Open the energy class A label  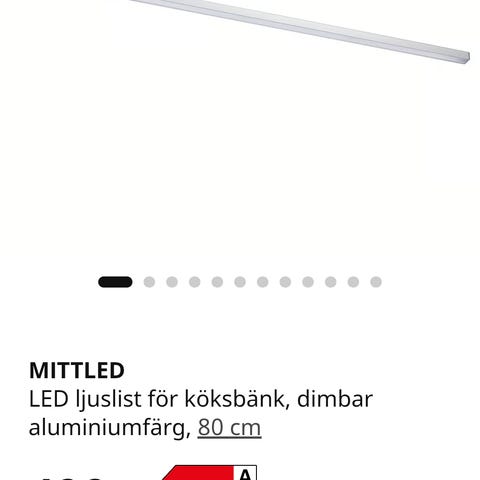pyautogui.click(x=210, y=473)
